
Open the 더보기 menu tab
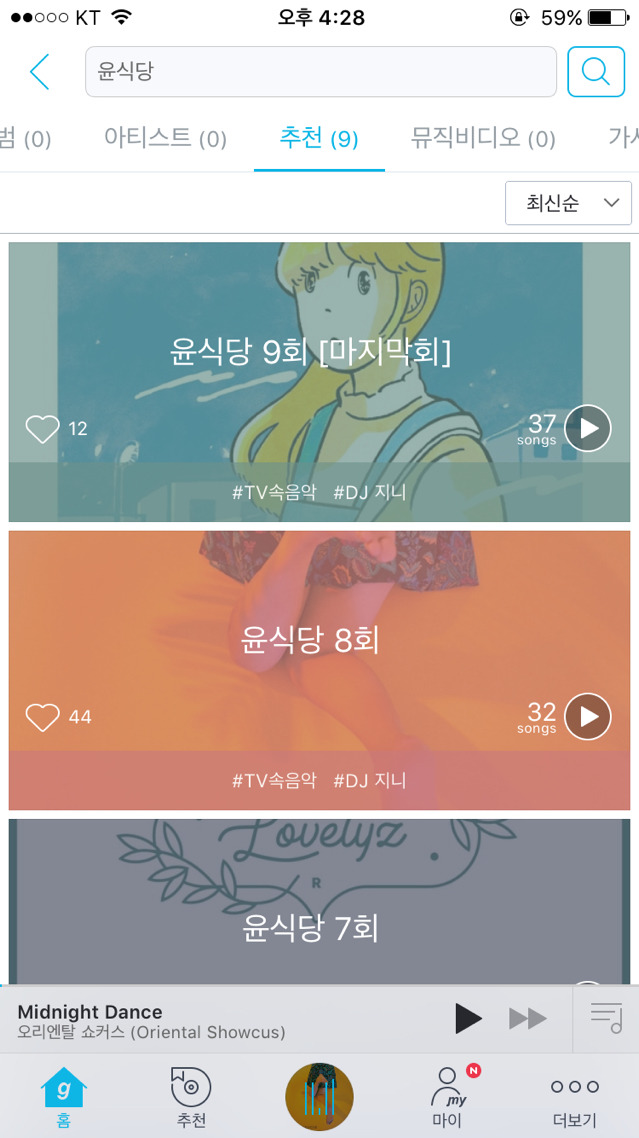coord(575,1096)
